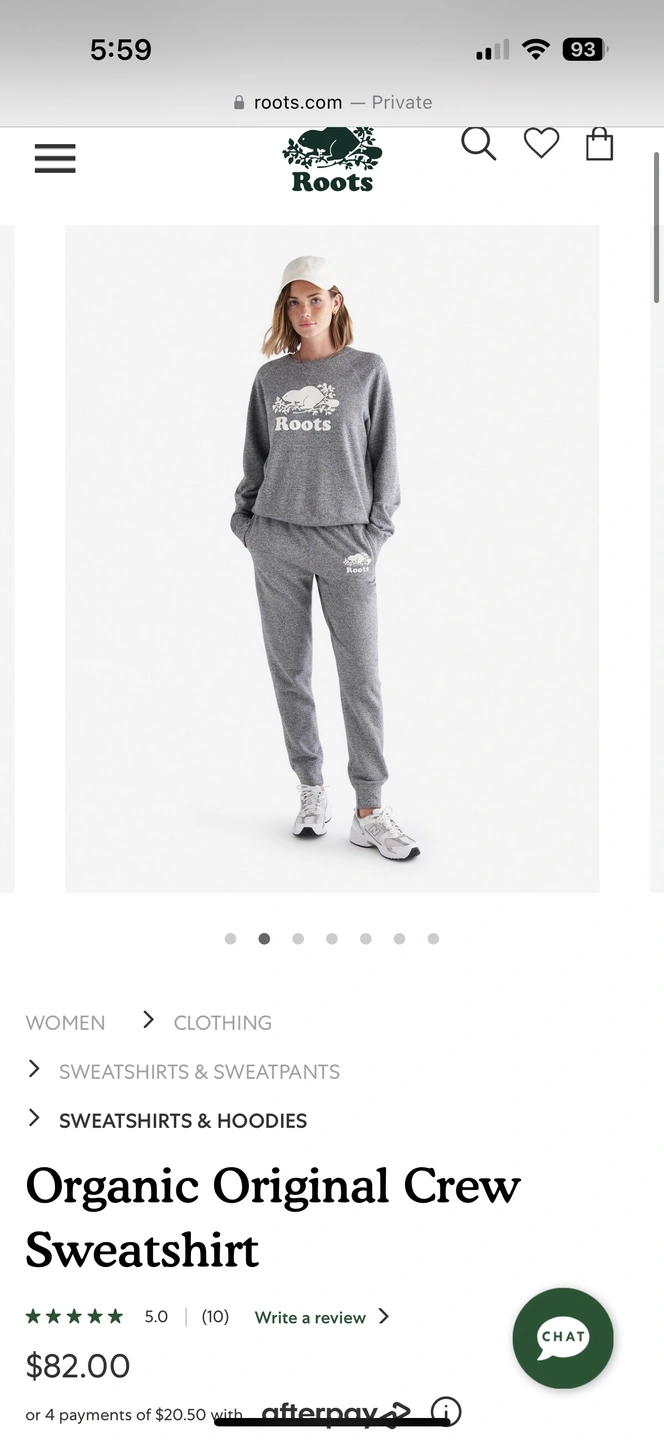
Task: View the 10 reviews count
Action: [215, 1317]
